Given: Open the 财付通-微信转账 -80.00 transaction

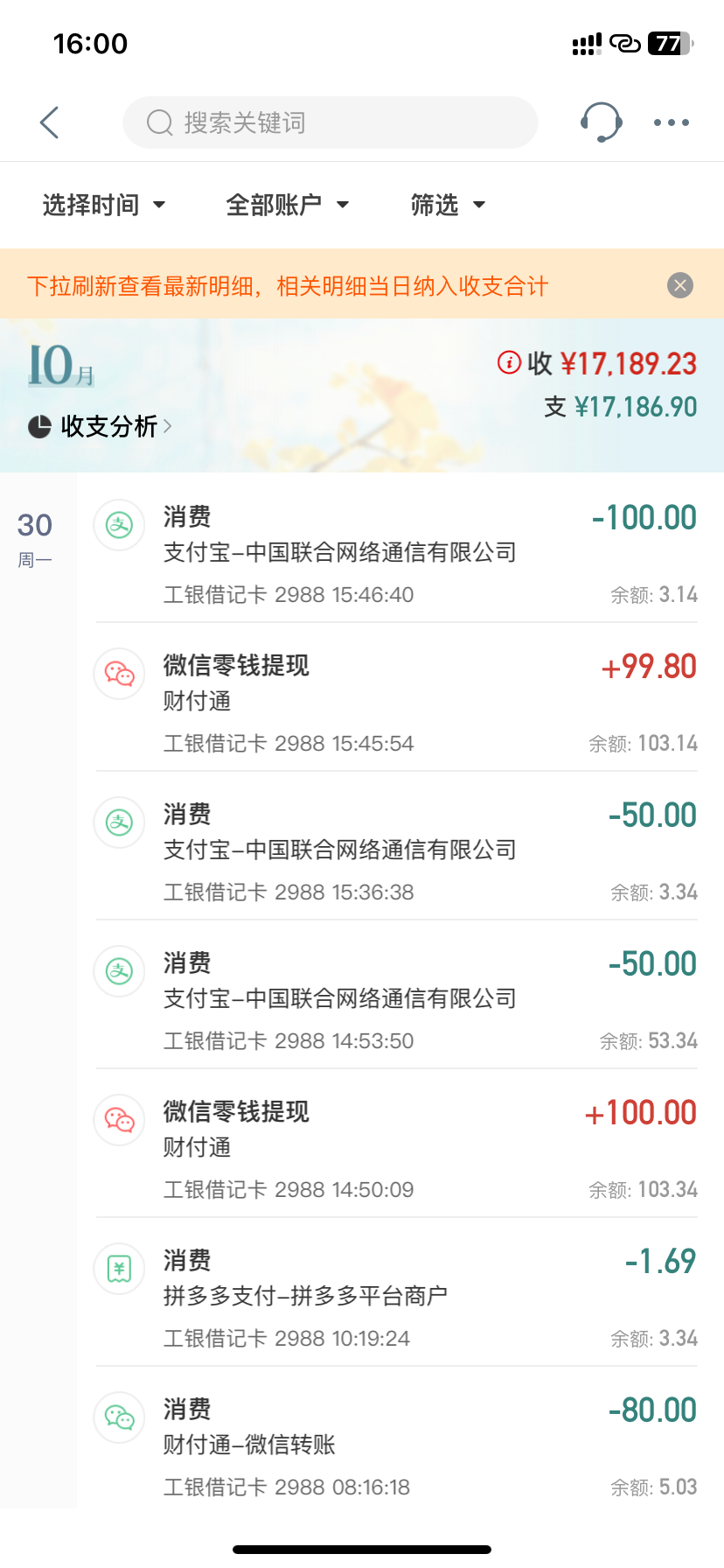Looking at the screenshot, I should point(395,1445).
